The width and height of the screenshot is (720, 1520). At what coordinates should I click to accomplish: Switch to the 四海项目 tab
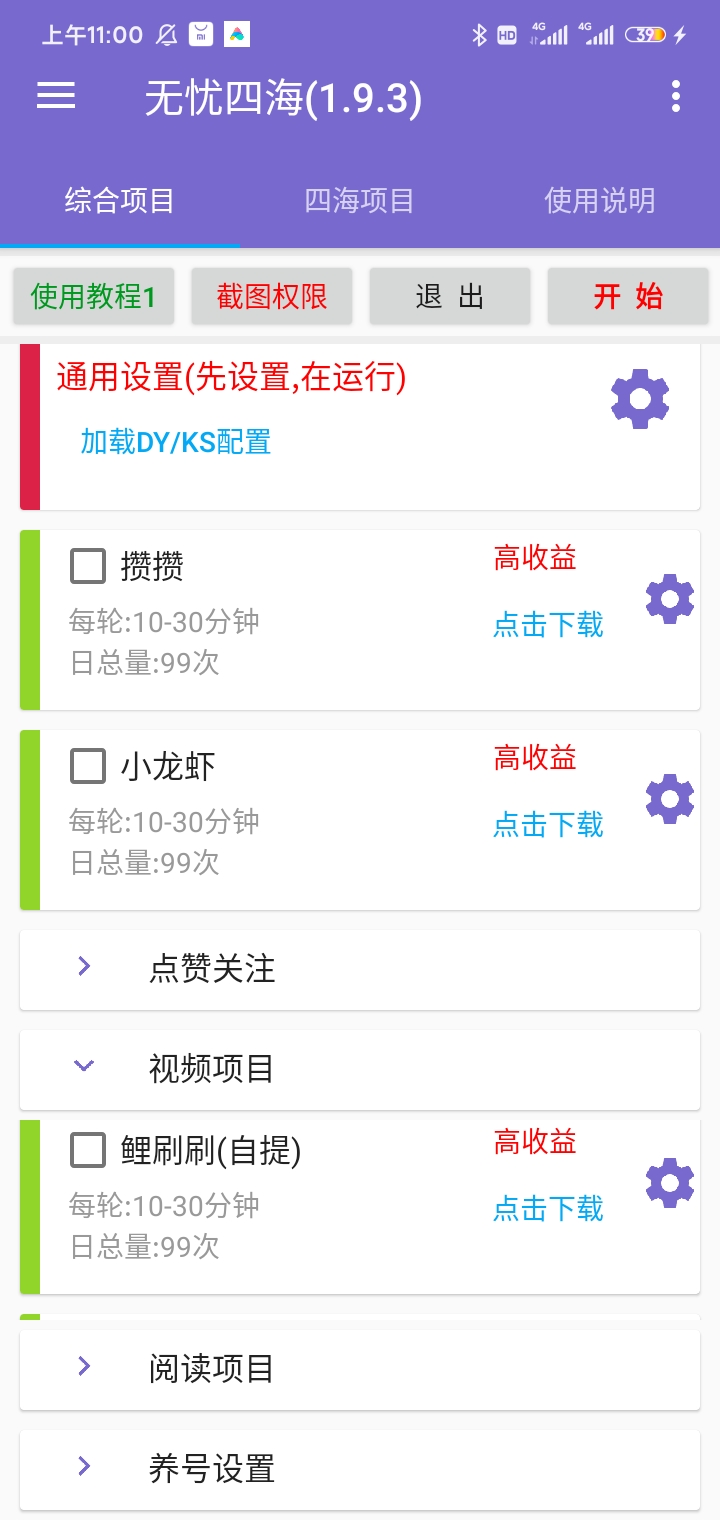click(x=360, y=200)
